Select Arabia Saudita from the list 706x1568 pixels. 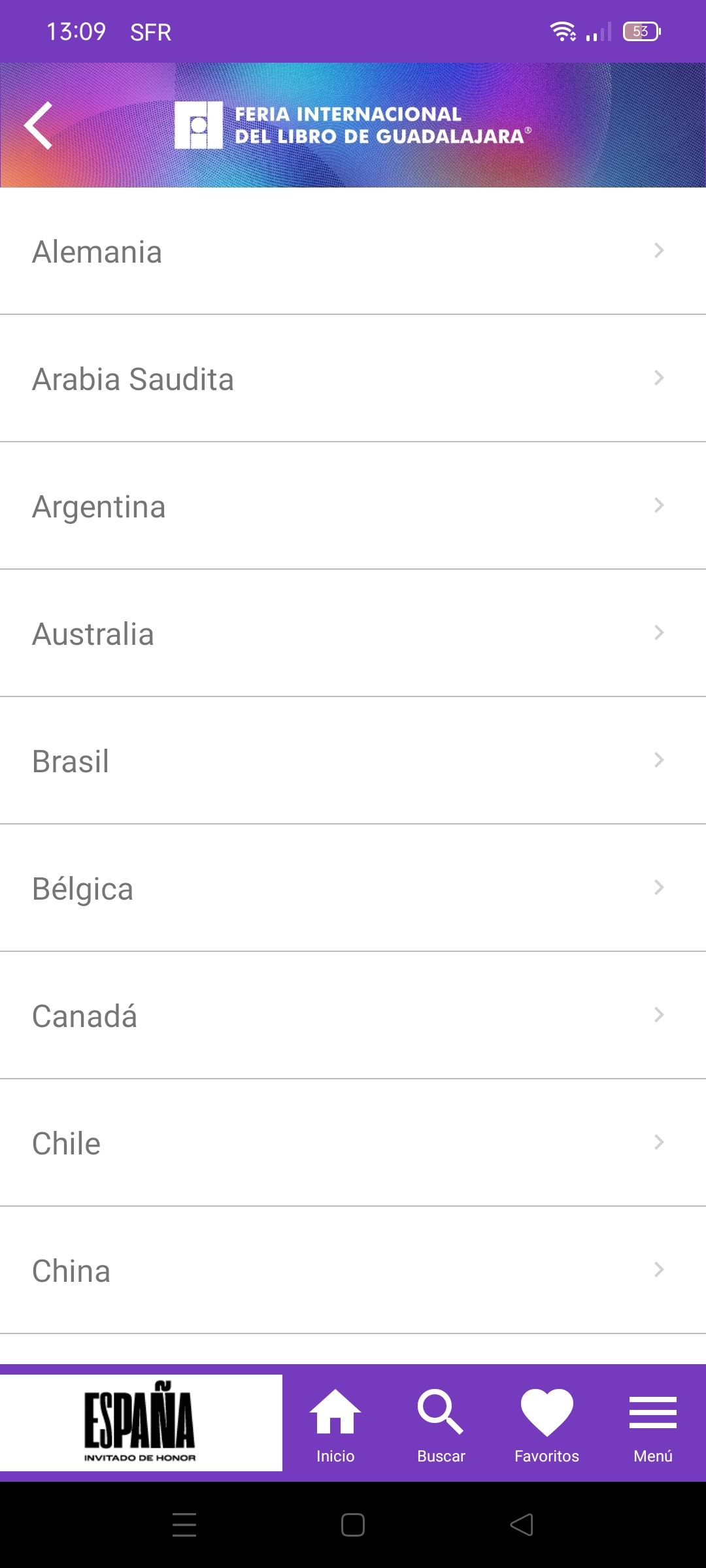tap(353, 378)
